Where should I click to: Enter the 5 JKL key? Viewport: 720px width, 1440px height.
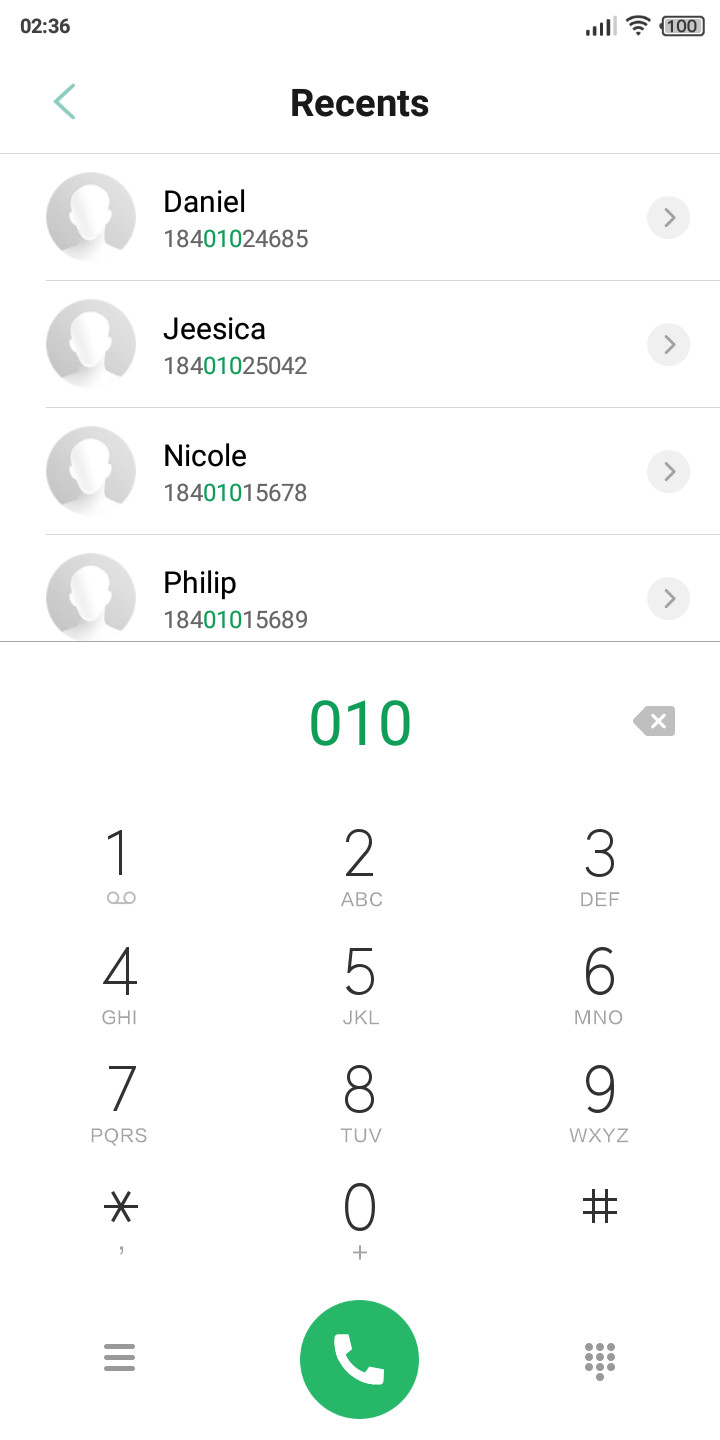[360, 984]
